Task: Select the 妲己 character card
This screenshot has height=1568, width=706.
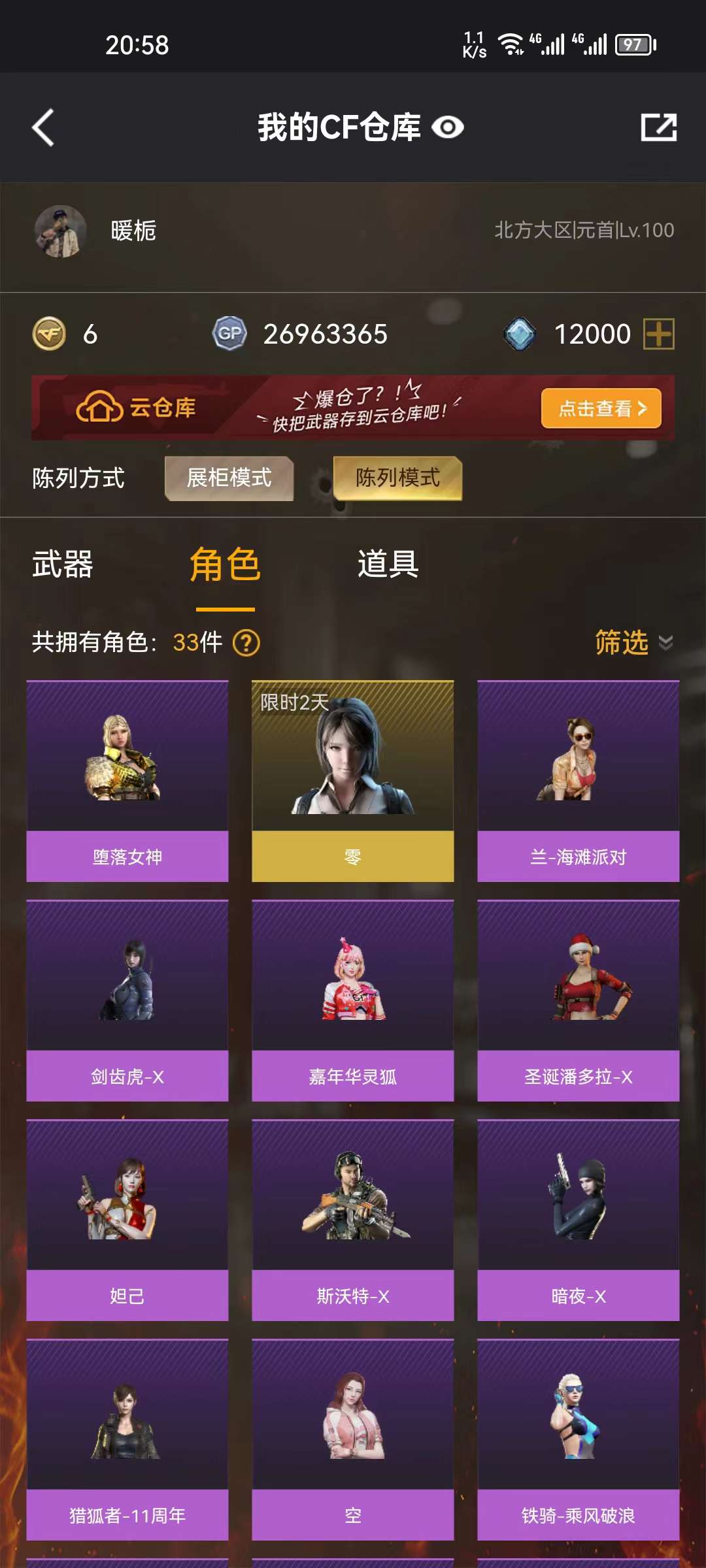Action: tap(127, 1220)
